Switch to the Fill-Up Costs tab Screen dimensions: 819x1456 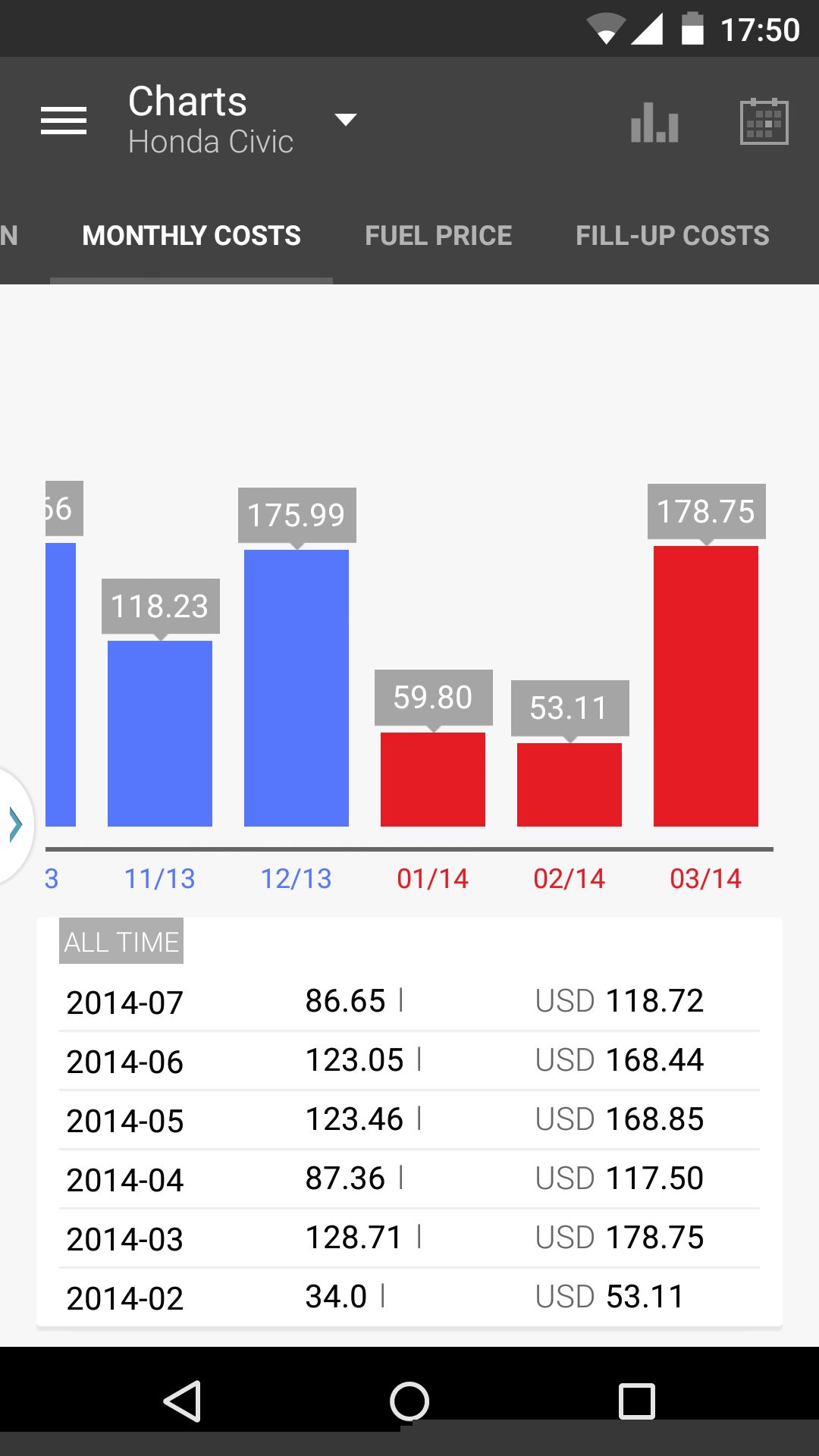click(x=672, y=236)
